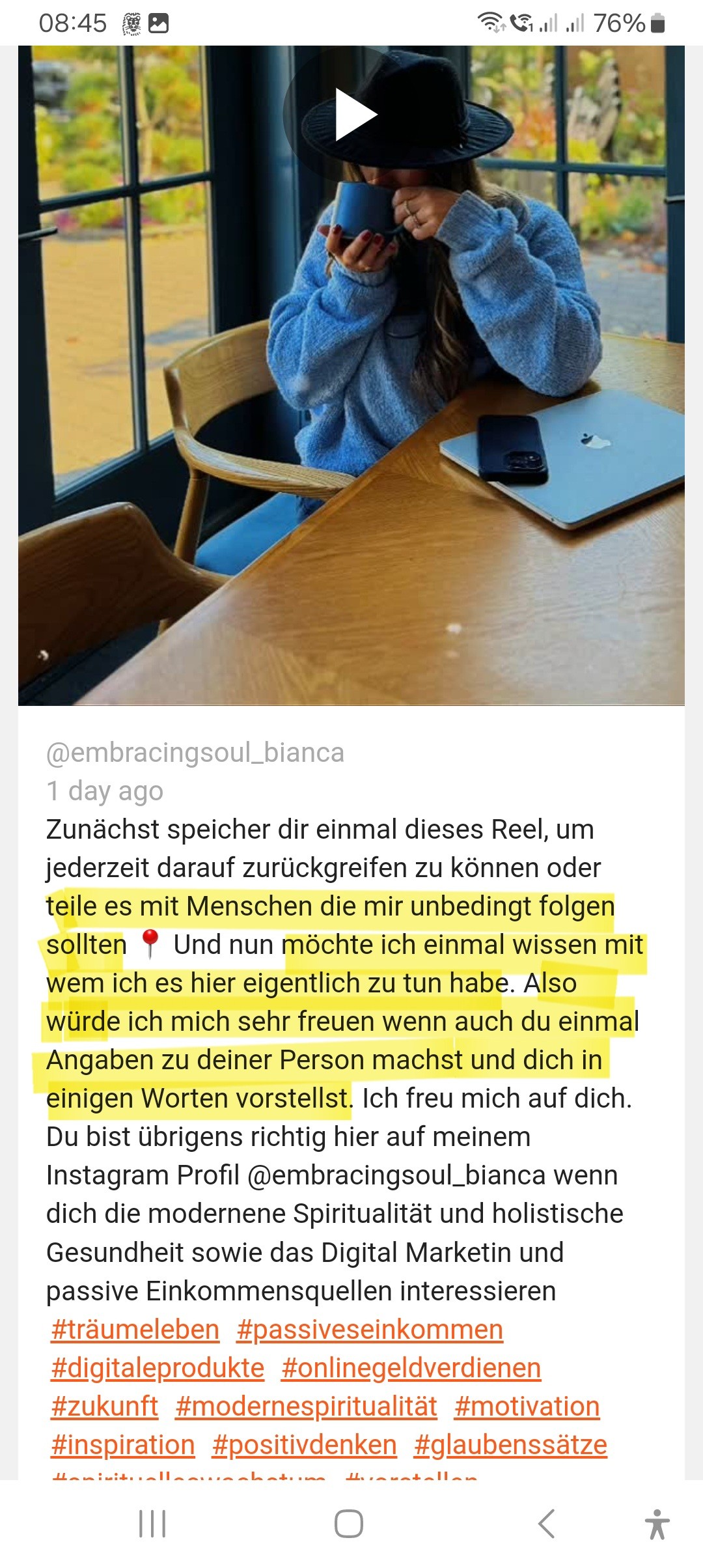Open the #onlinegeldverdienen hashtag
Viewport: 703px width, 1568px height.
pyautogui.click(x=411, y=1367)
